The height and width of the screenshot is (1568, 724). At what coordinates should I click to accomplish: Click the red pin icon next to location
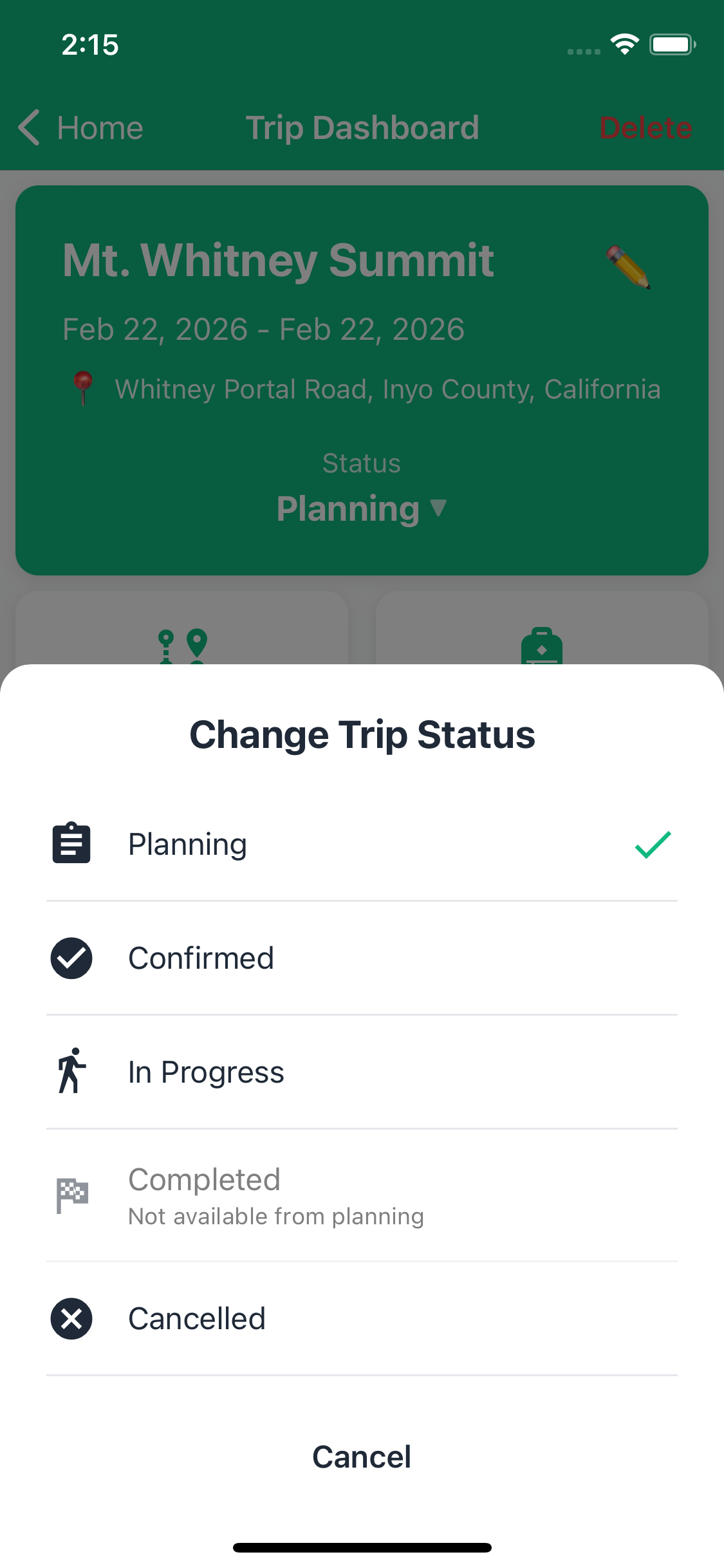click(x=82, y=388)
